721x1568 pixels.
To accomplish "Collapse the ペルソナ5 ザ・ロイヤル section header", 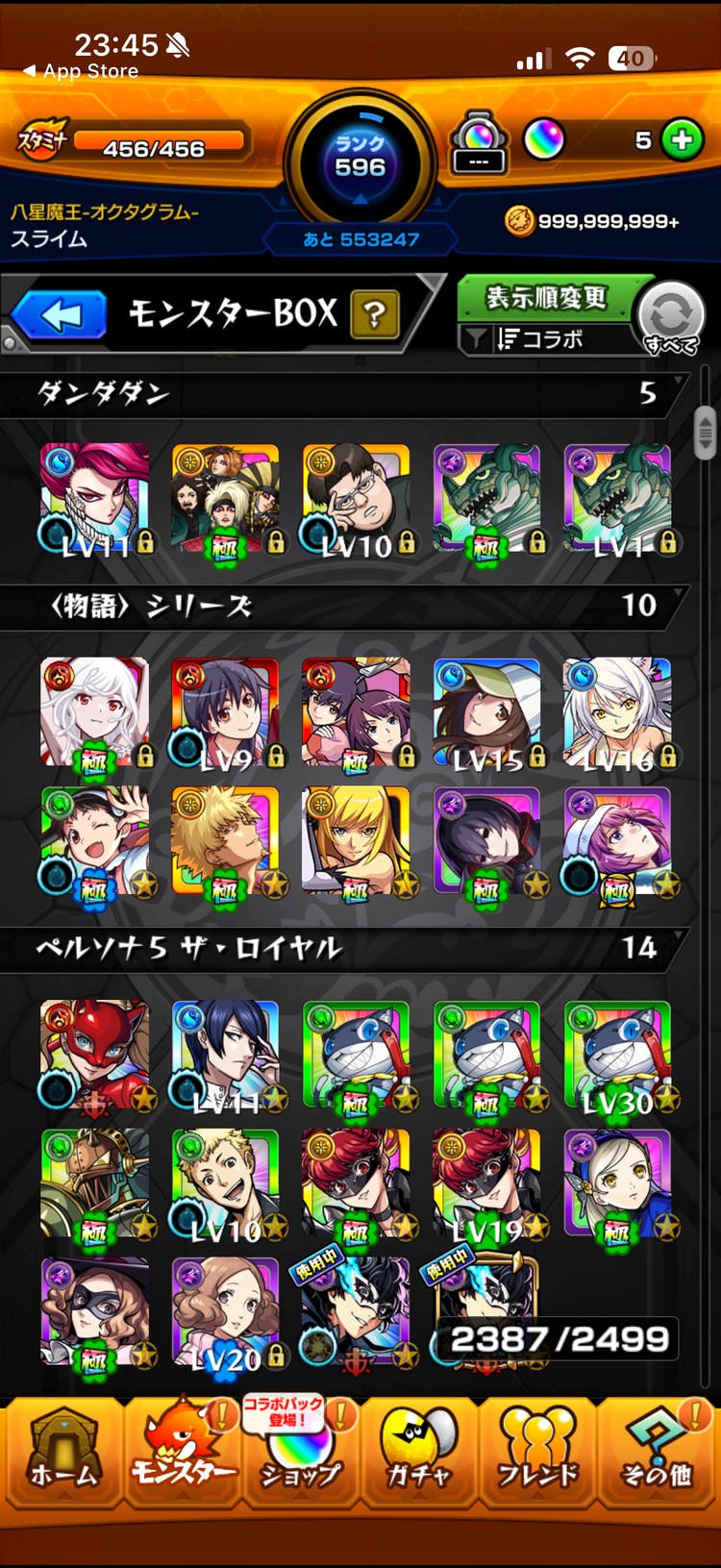I will coord(346,948).
